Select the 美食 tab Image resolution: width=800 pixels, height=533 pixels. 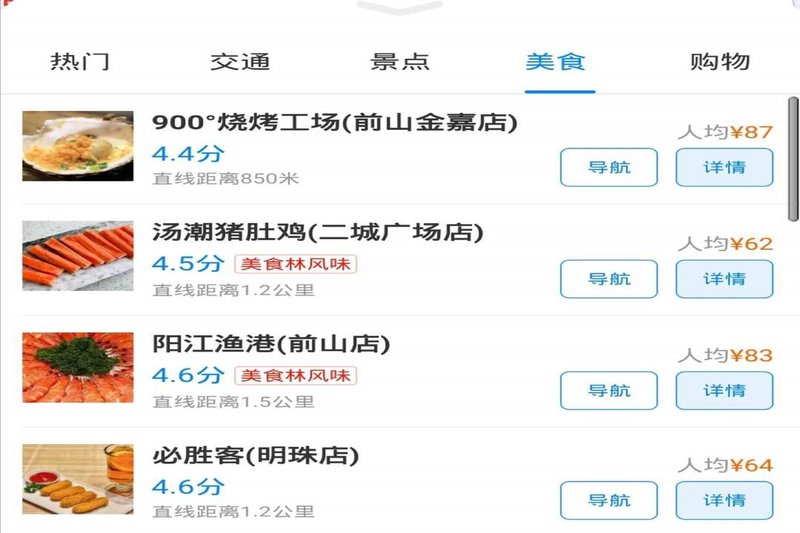(556, 62)
